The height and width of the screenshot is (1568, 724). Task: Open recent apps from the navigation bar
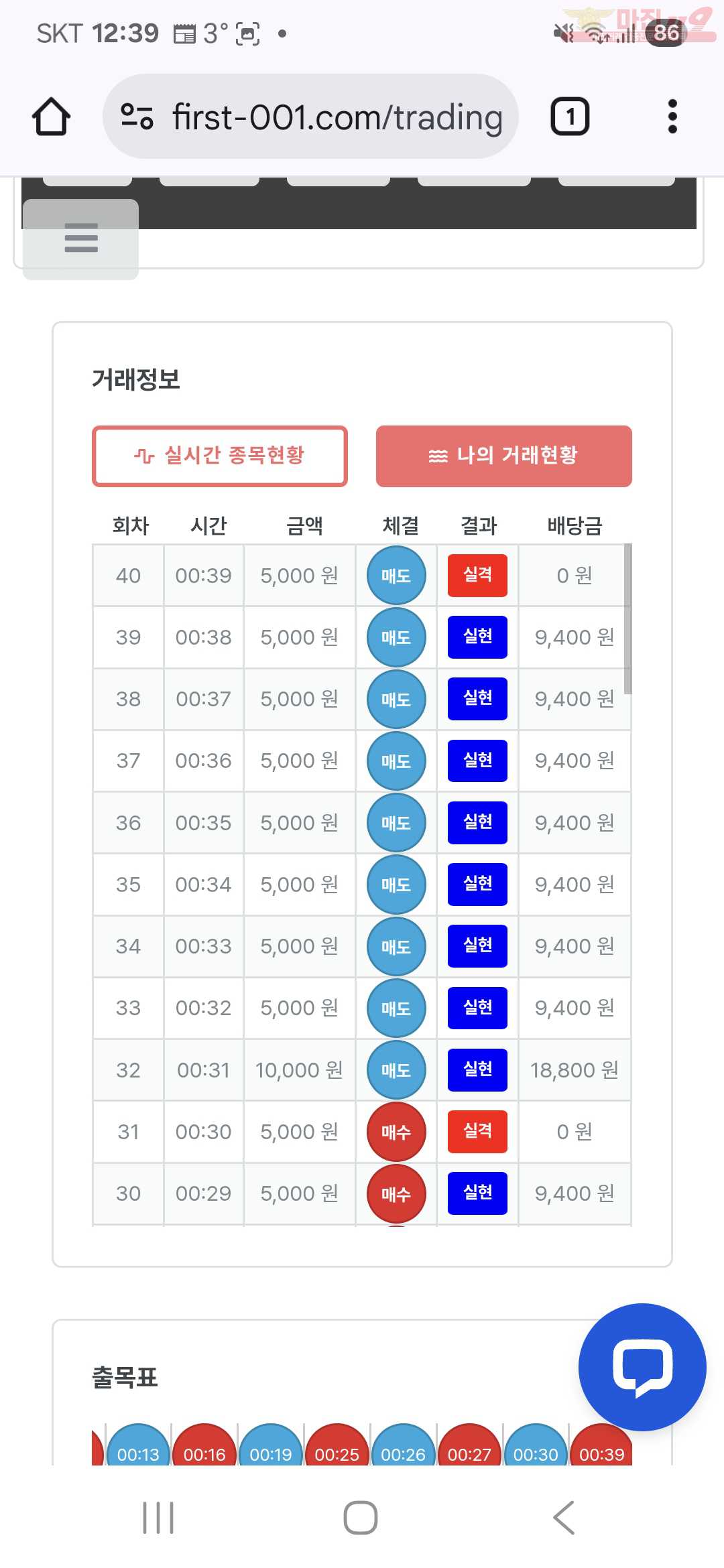pyautogui.click(x=158, y=1518)
